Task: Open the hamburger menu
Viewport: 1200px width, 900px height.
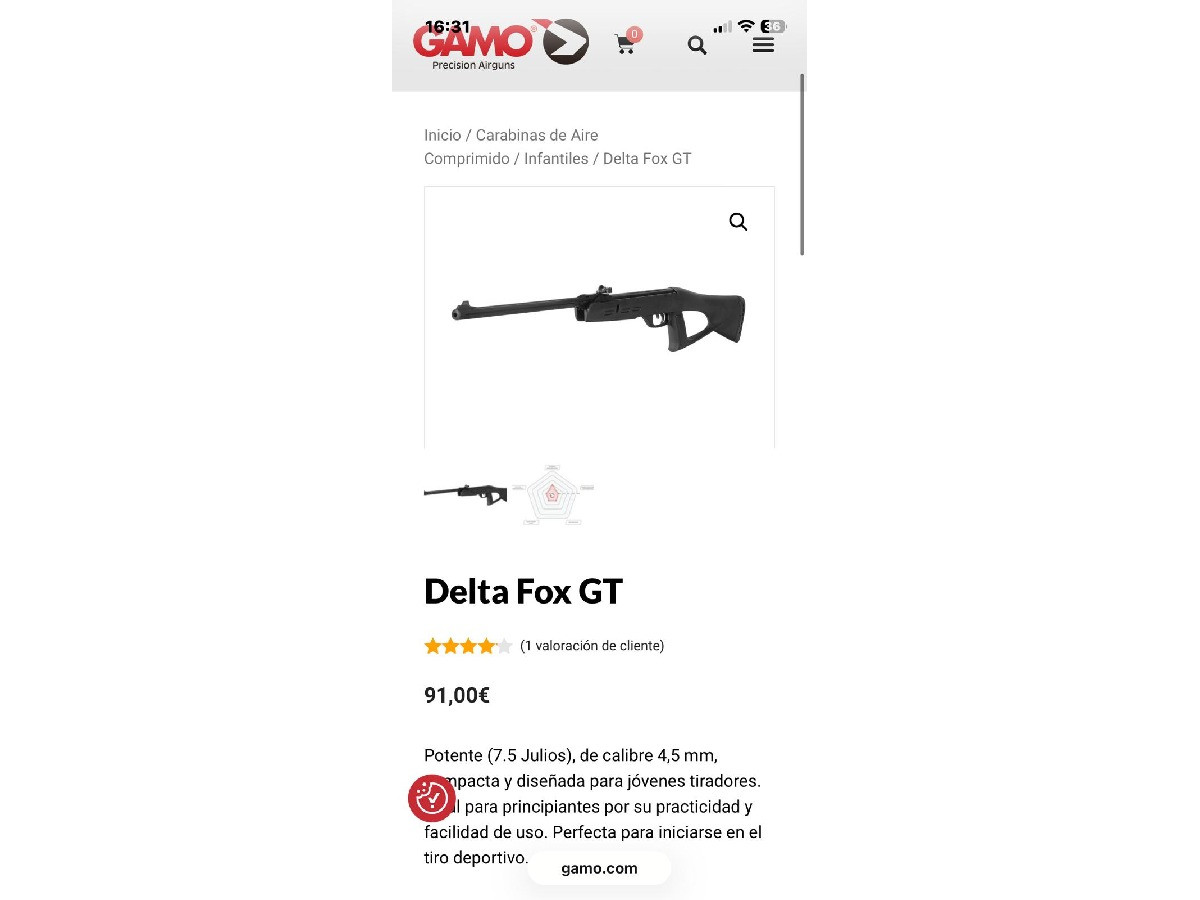Action: [x=763, y=45]
